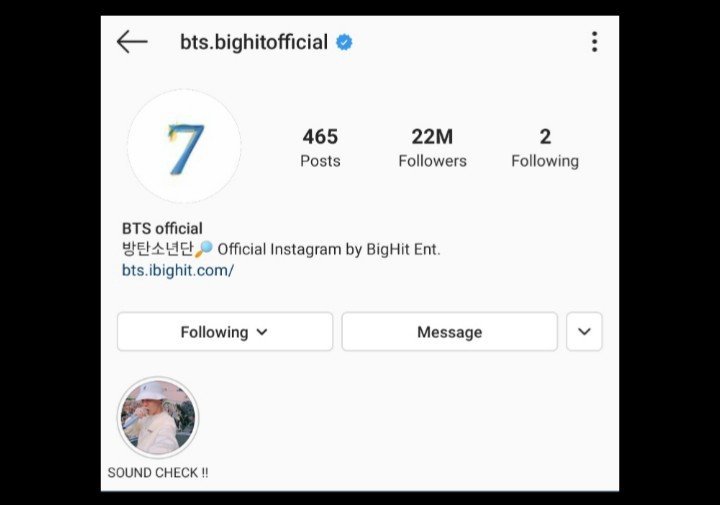Viewport: 720px width, 505px height.
Task: View the 22M followers list
Action: (x=432, y=147)
